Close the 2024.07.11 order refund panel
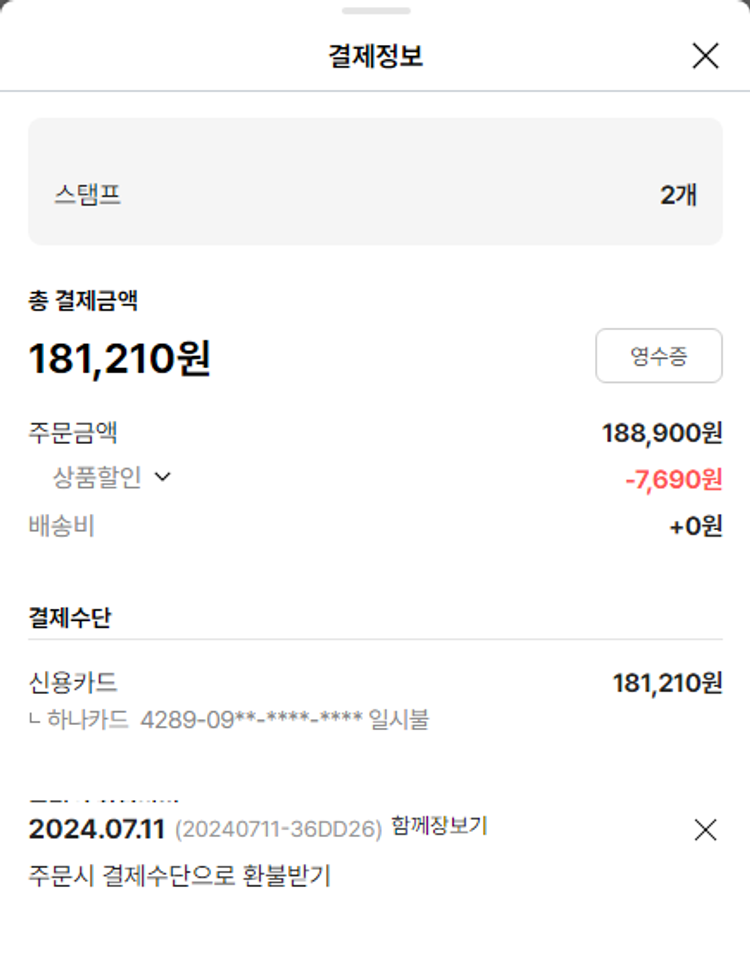Viewport: 750px width, 969px height. (x=705, y=829)
